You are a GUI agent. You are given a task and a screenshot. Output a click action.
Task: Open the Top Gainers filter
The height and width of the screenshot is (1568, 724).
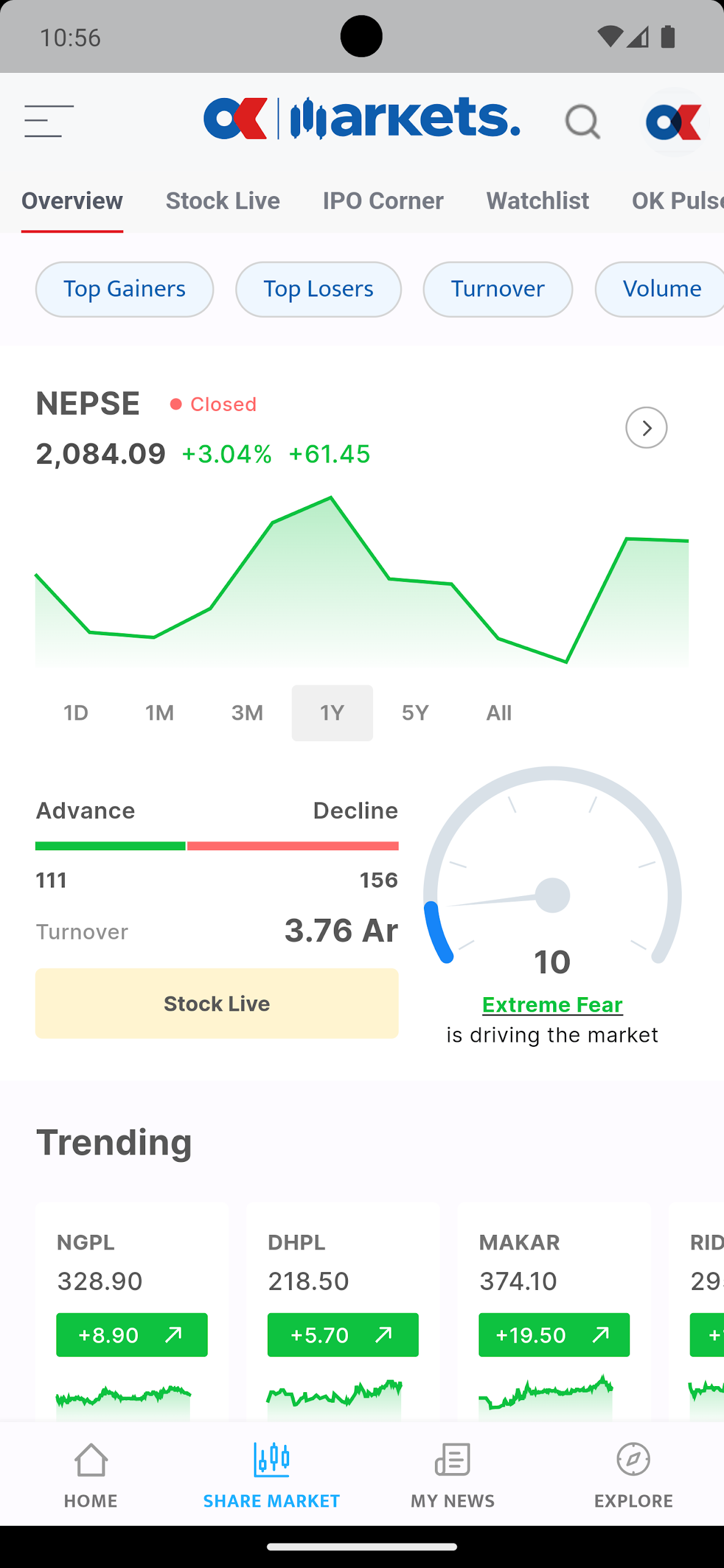[x=124, y=288]
